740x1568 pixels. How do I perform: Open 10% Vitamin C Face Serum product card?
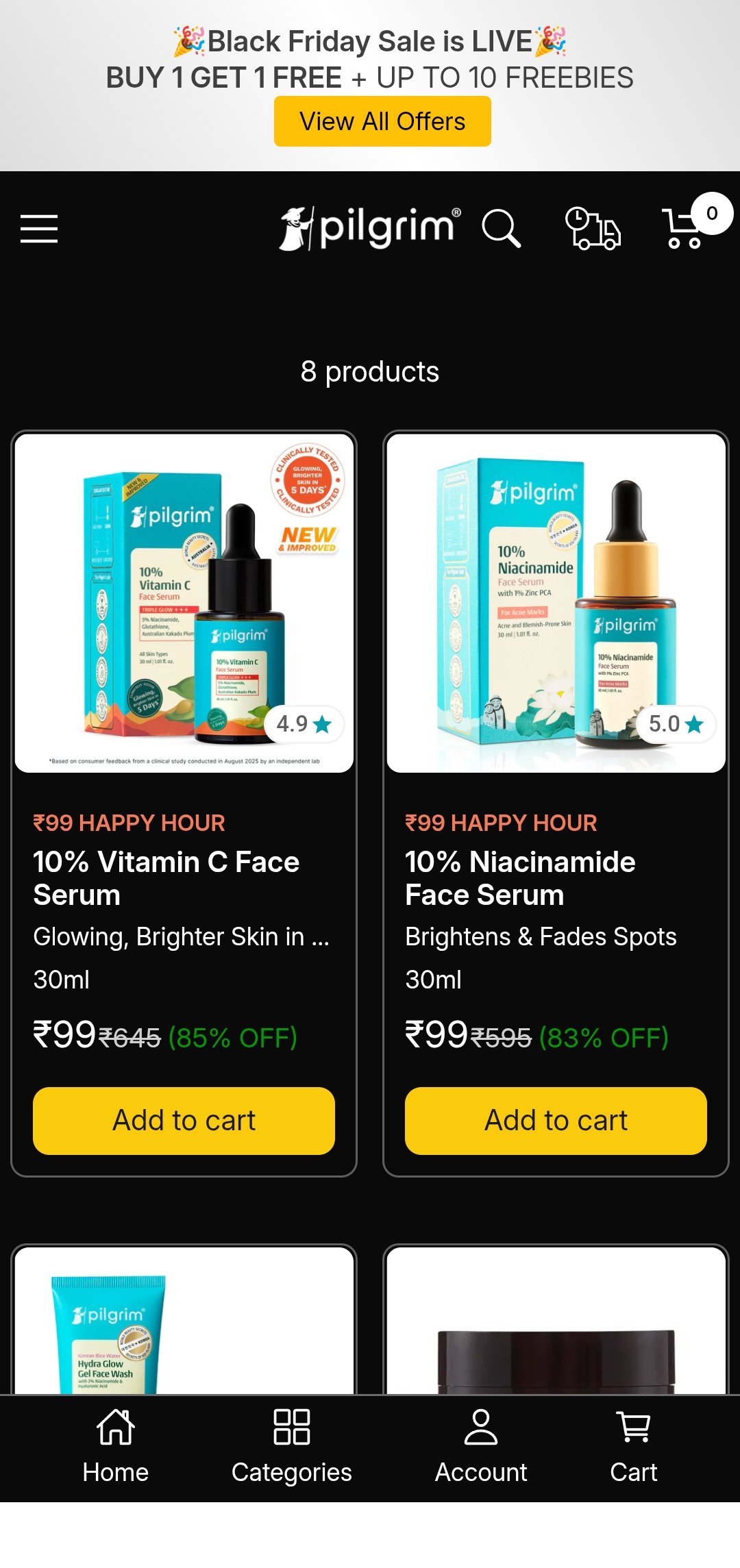click(166, 878)
